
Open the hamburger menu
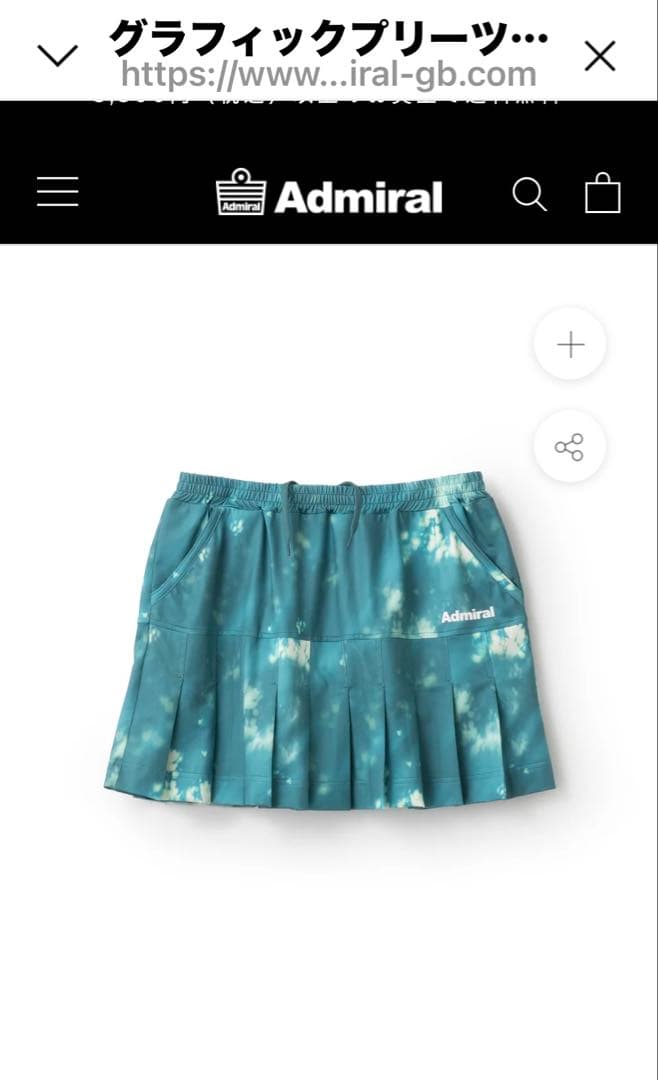click(57, 192)
